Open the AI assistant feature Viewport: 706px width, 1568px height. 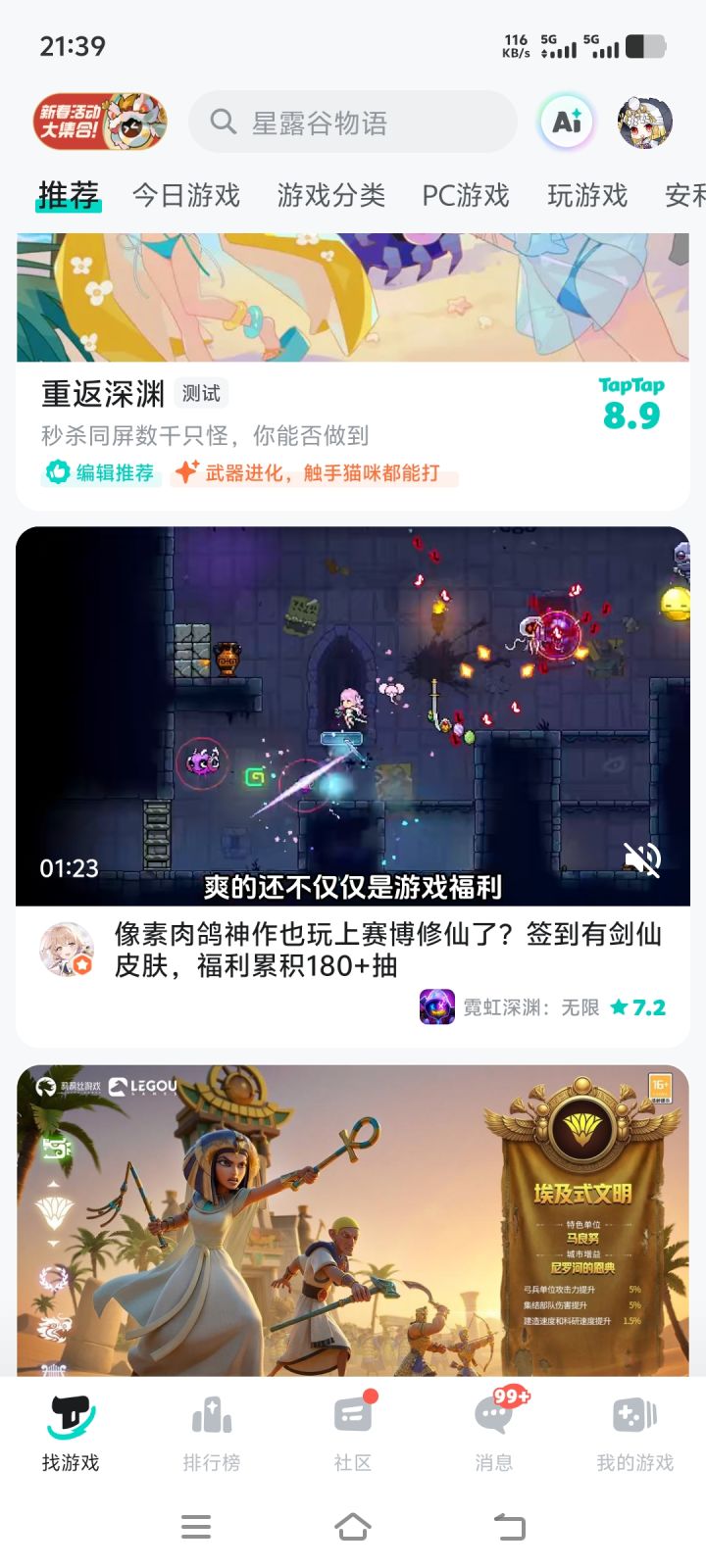566,122
